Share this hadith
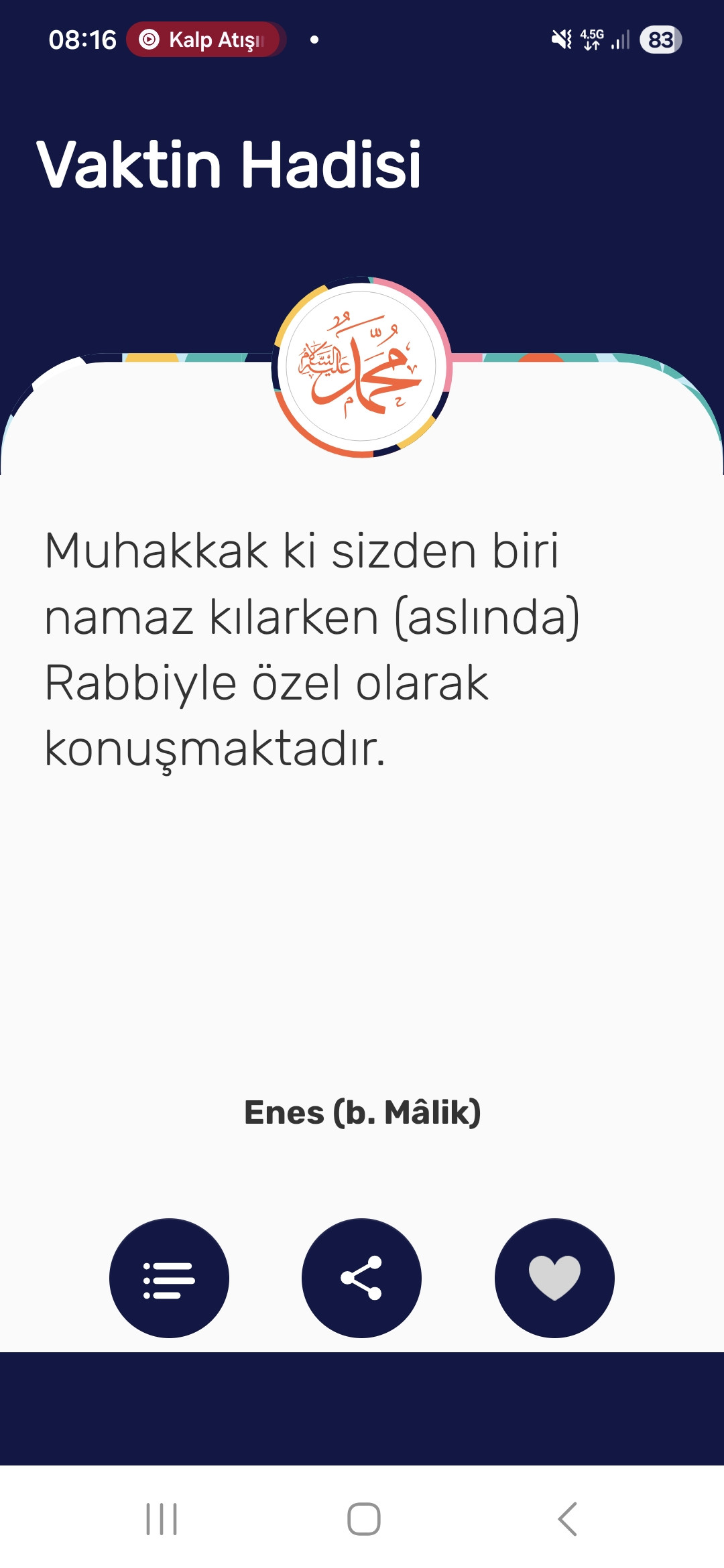The image size is (724, 1568). (x=361, y=1278)
